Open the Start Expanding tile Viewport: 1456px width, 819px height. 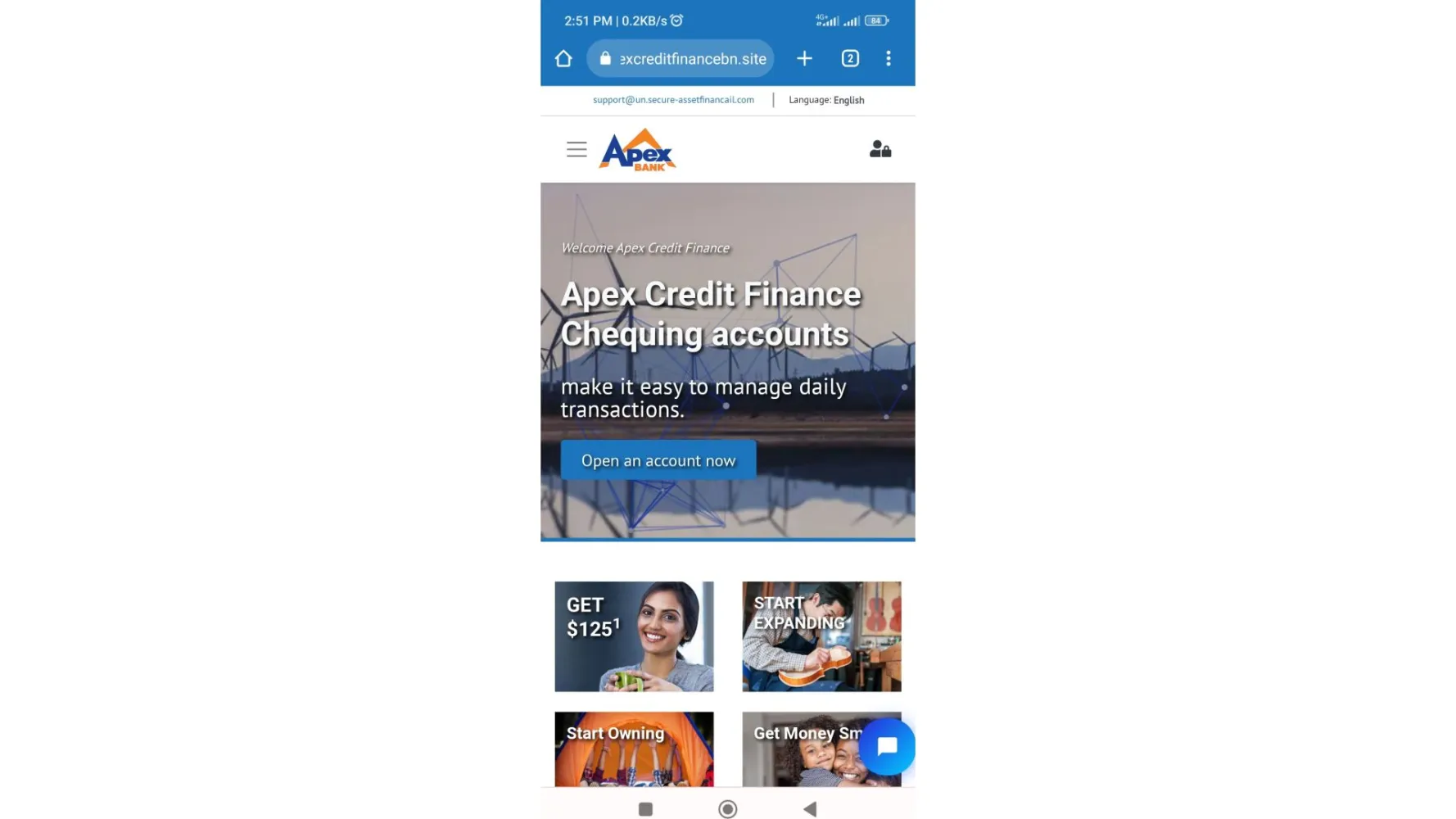pyautogui.click(x=821, y=636)
